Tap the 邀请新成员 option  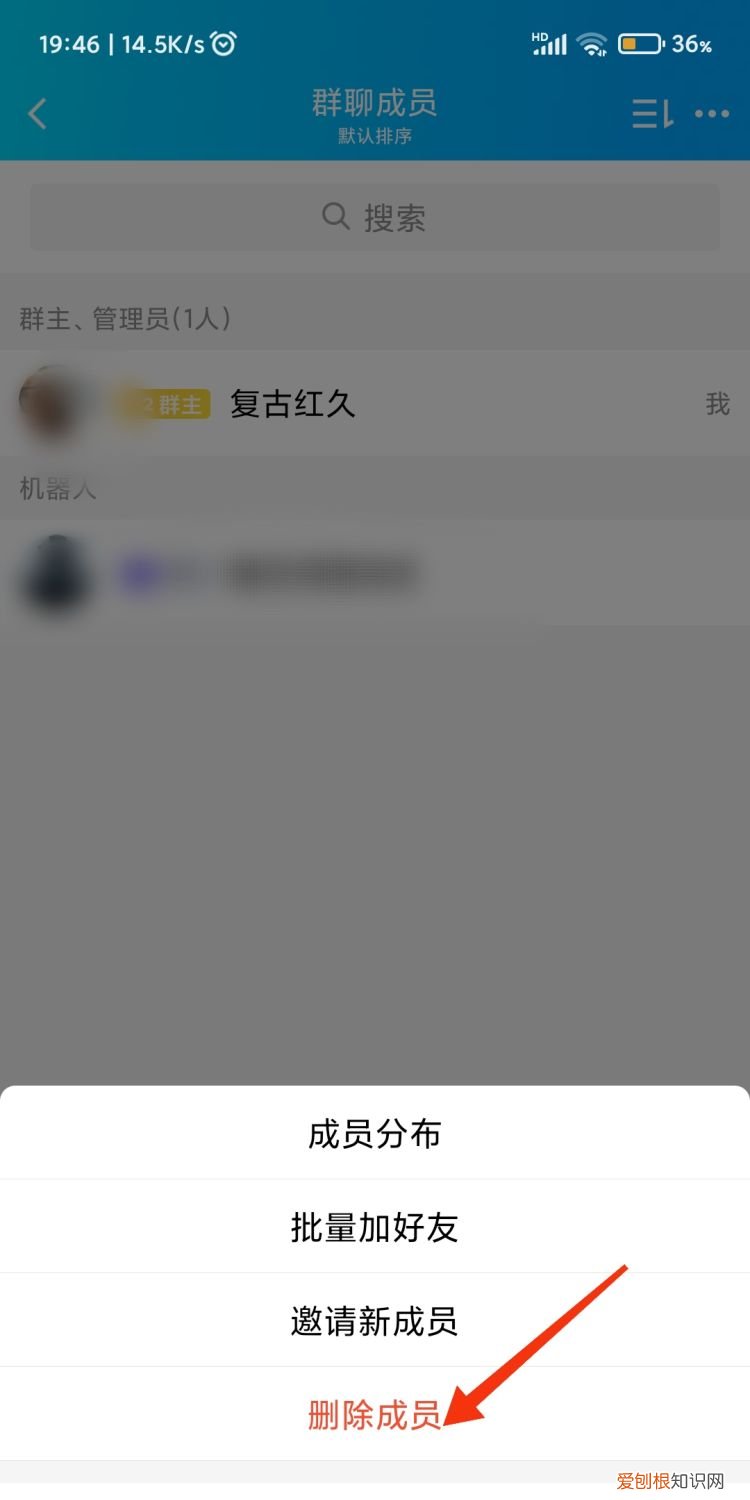point(375,1320)
